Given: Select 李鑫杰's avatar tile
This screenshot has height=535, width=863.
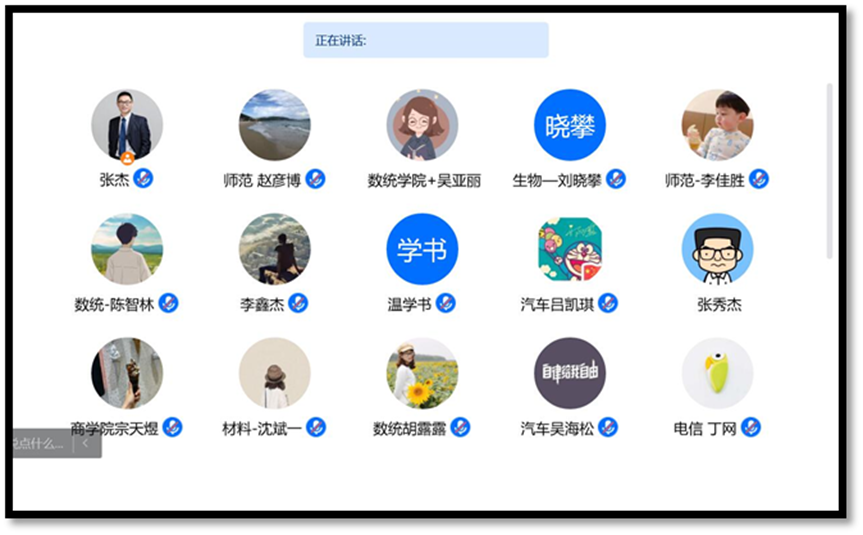Looking at the screenshot, I should click(x=274, y=249).
